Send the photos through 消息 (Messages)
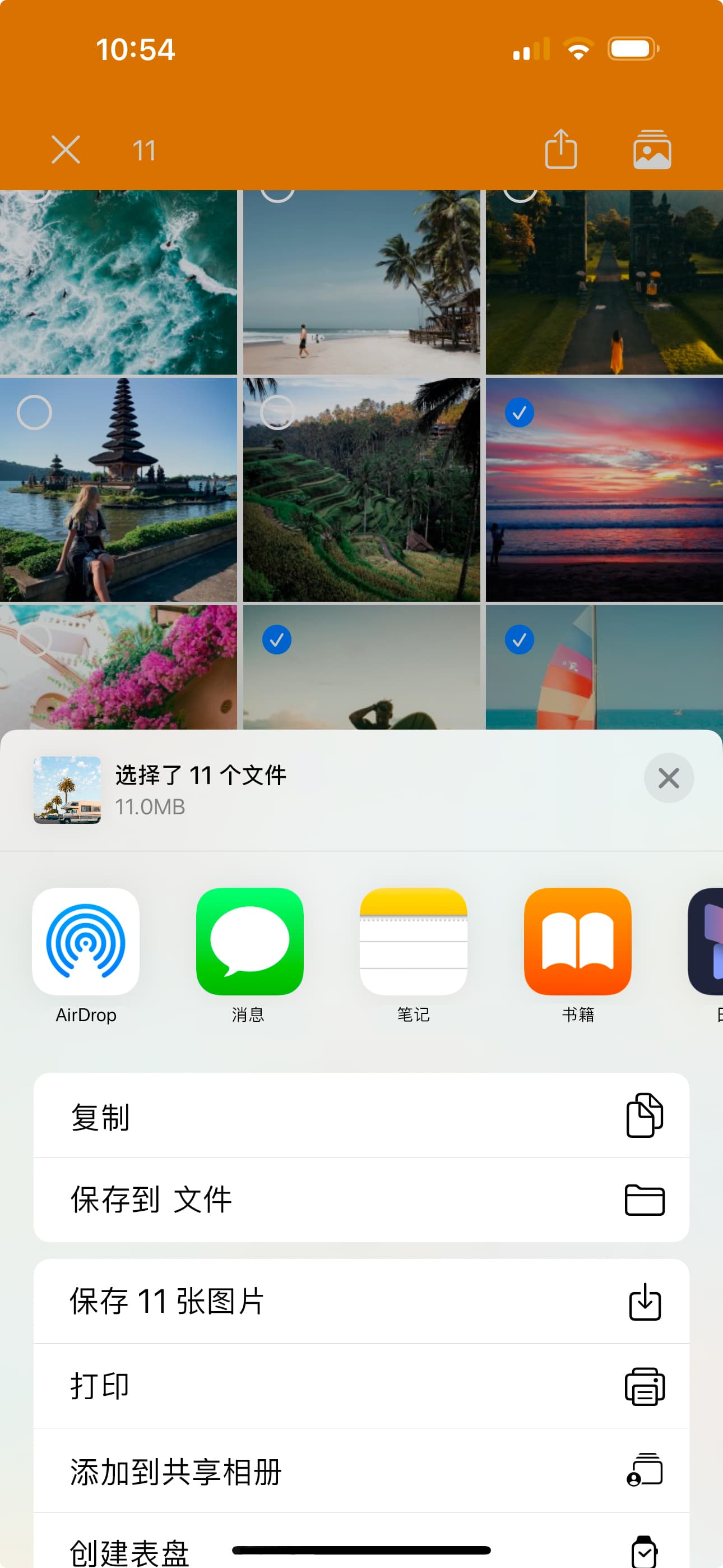 249,942
